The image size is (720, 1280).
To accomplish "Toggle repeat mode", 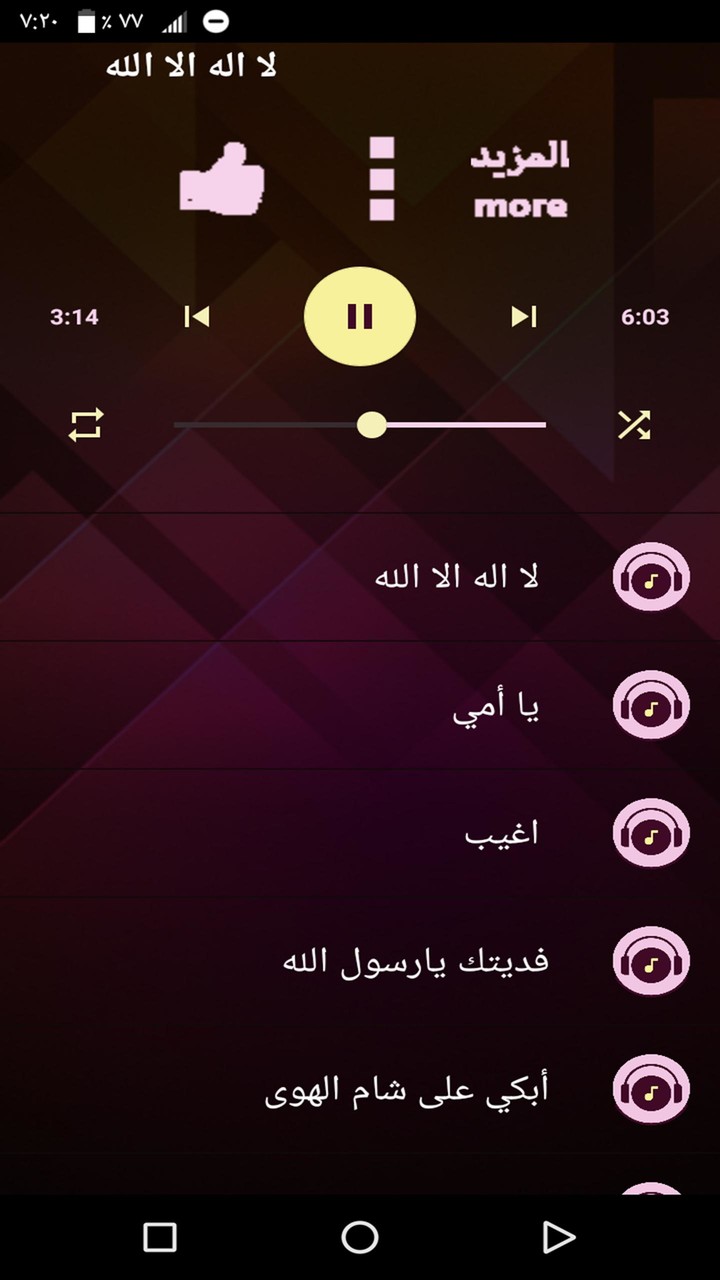I will [x=86, y=425].
